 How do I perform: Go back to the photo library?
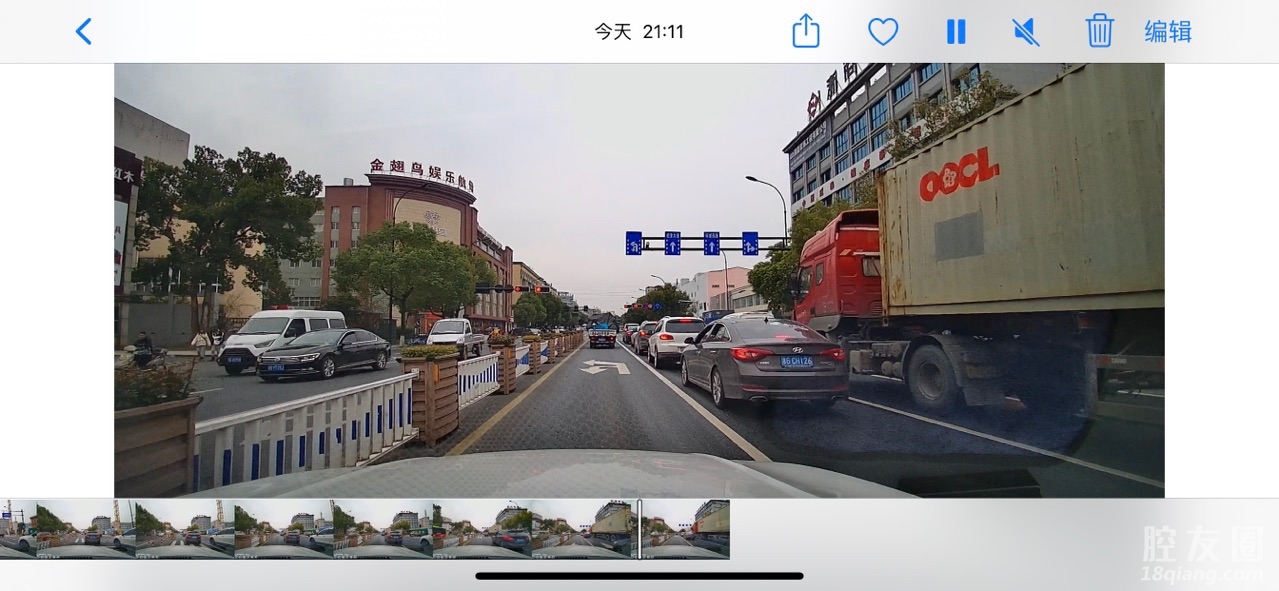pos(84,32)
